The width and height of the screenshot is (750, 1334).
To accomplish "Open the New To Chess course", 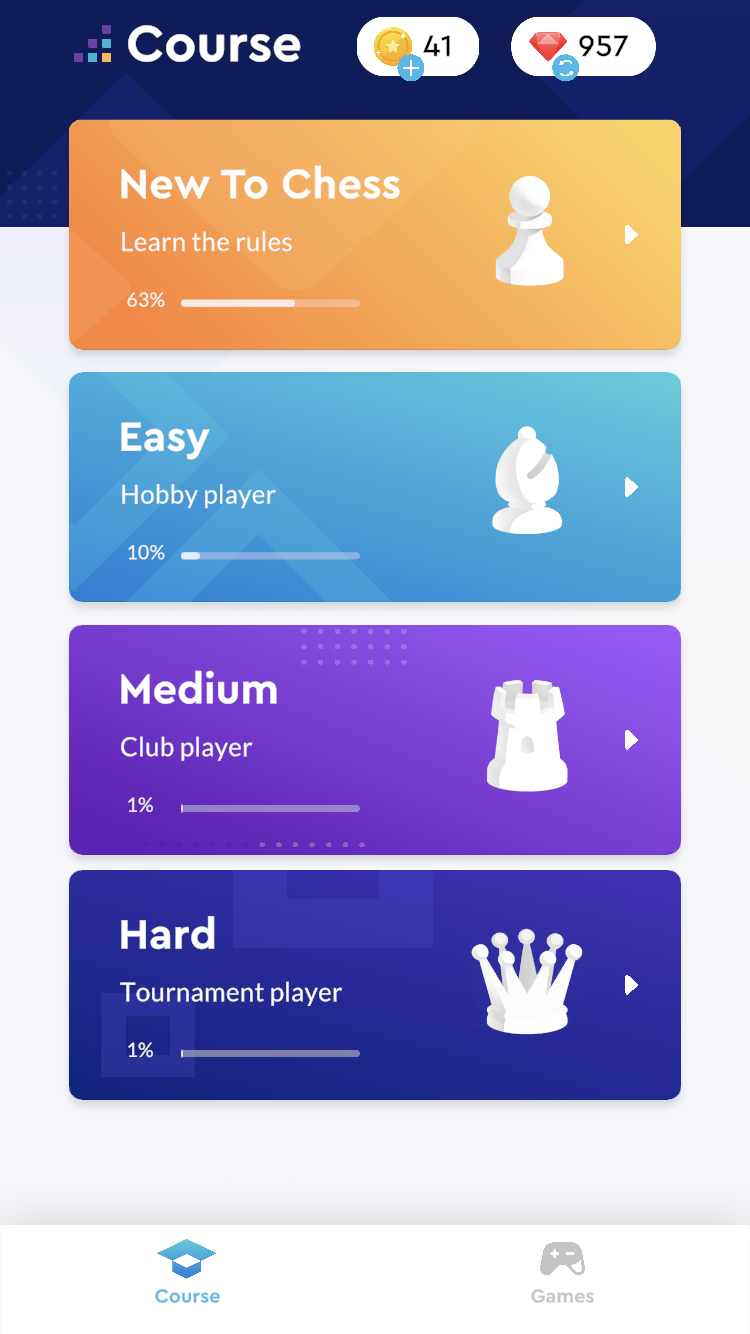I will coord(375,235).
